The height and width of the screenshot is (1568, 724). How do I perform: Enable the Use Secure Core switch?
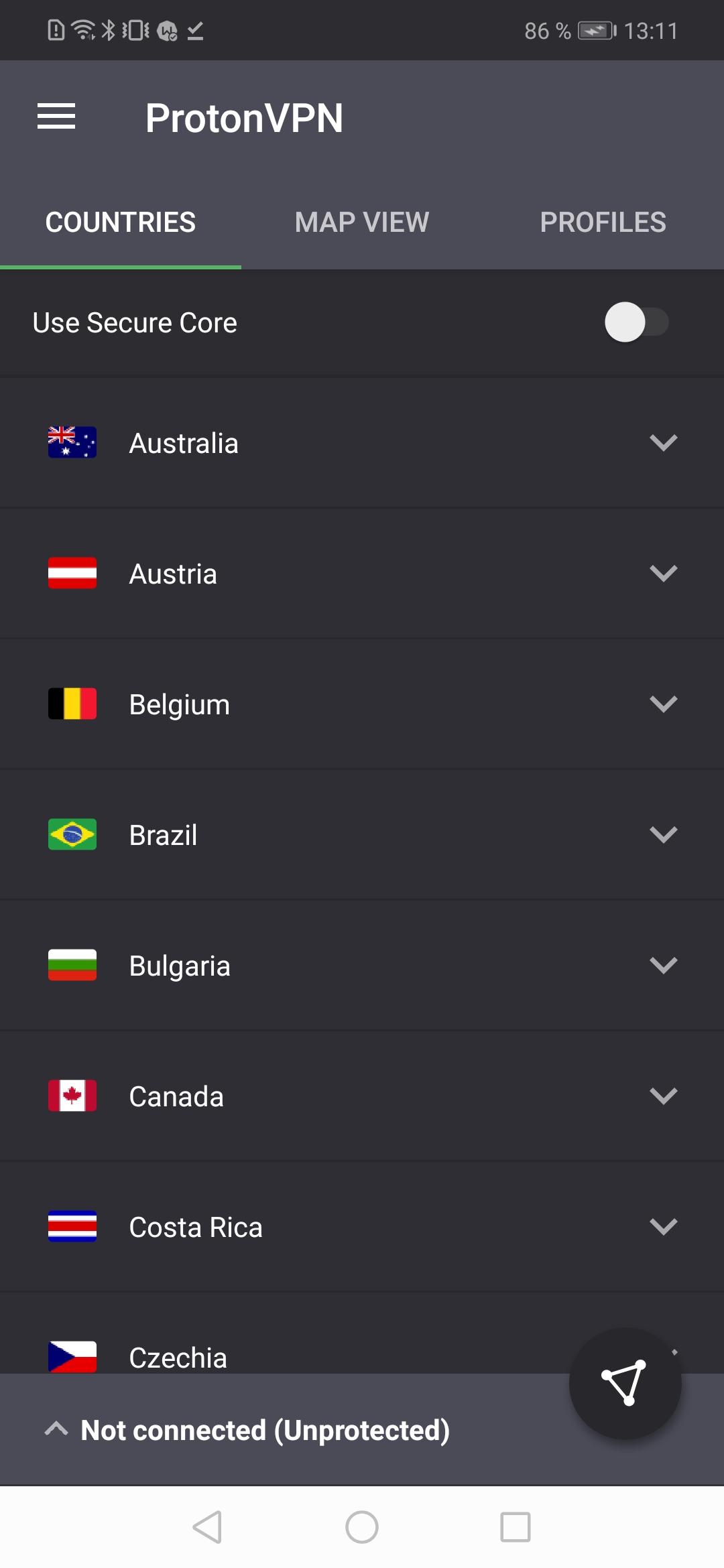coord(636,322)
